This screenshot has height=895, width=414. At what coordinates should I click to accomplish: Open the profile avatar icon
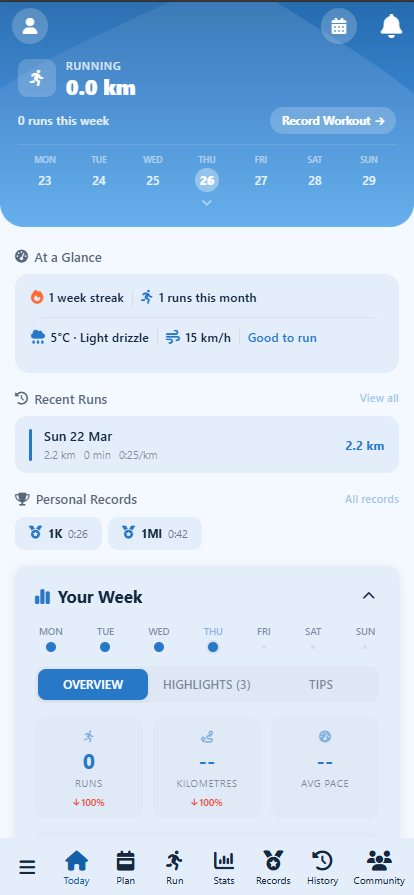[x=30, y=26]
